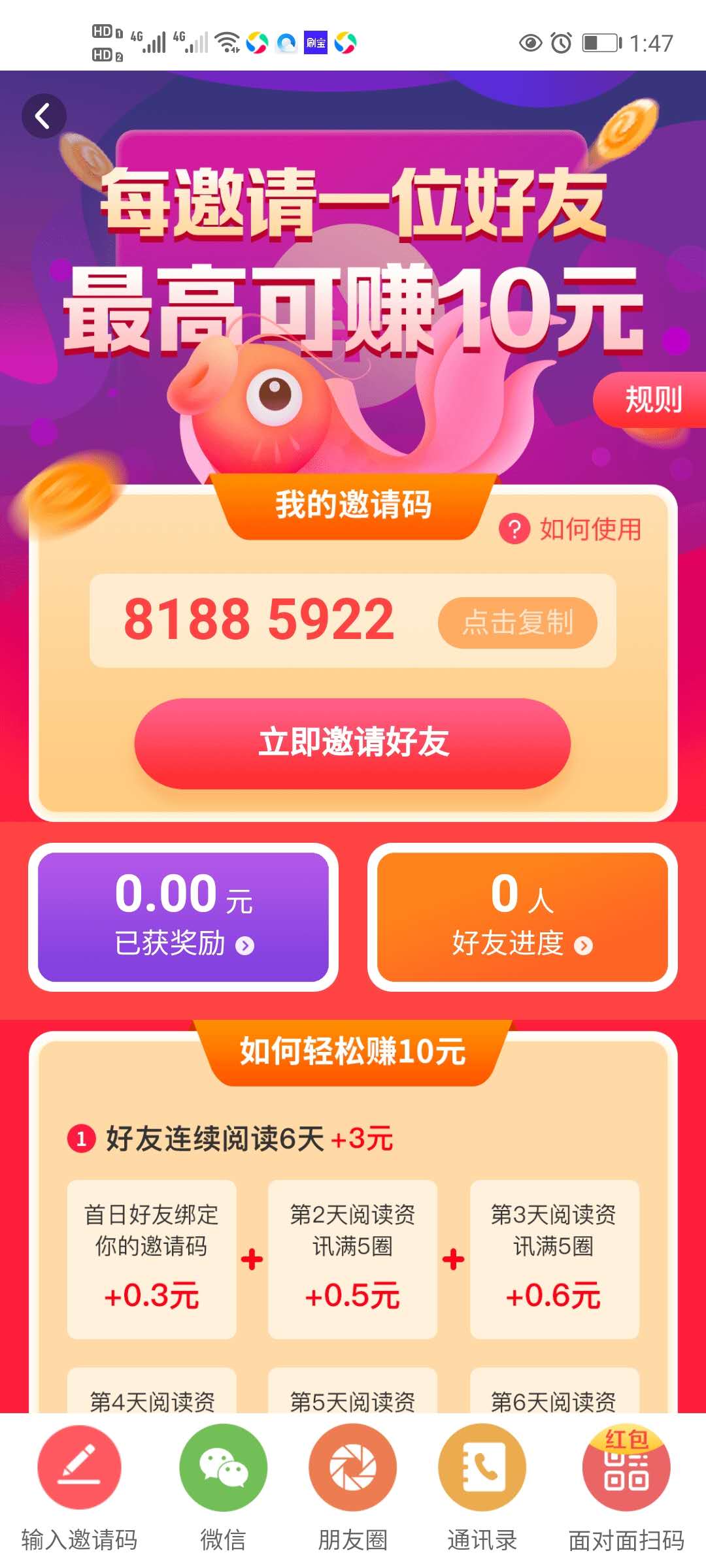
Task: Open 好友进度 friend progress card
Action: 522,917
